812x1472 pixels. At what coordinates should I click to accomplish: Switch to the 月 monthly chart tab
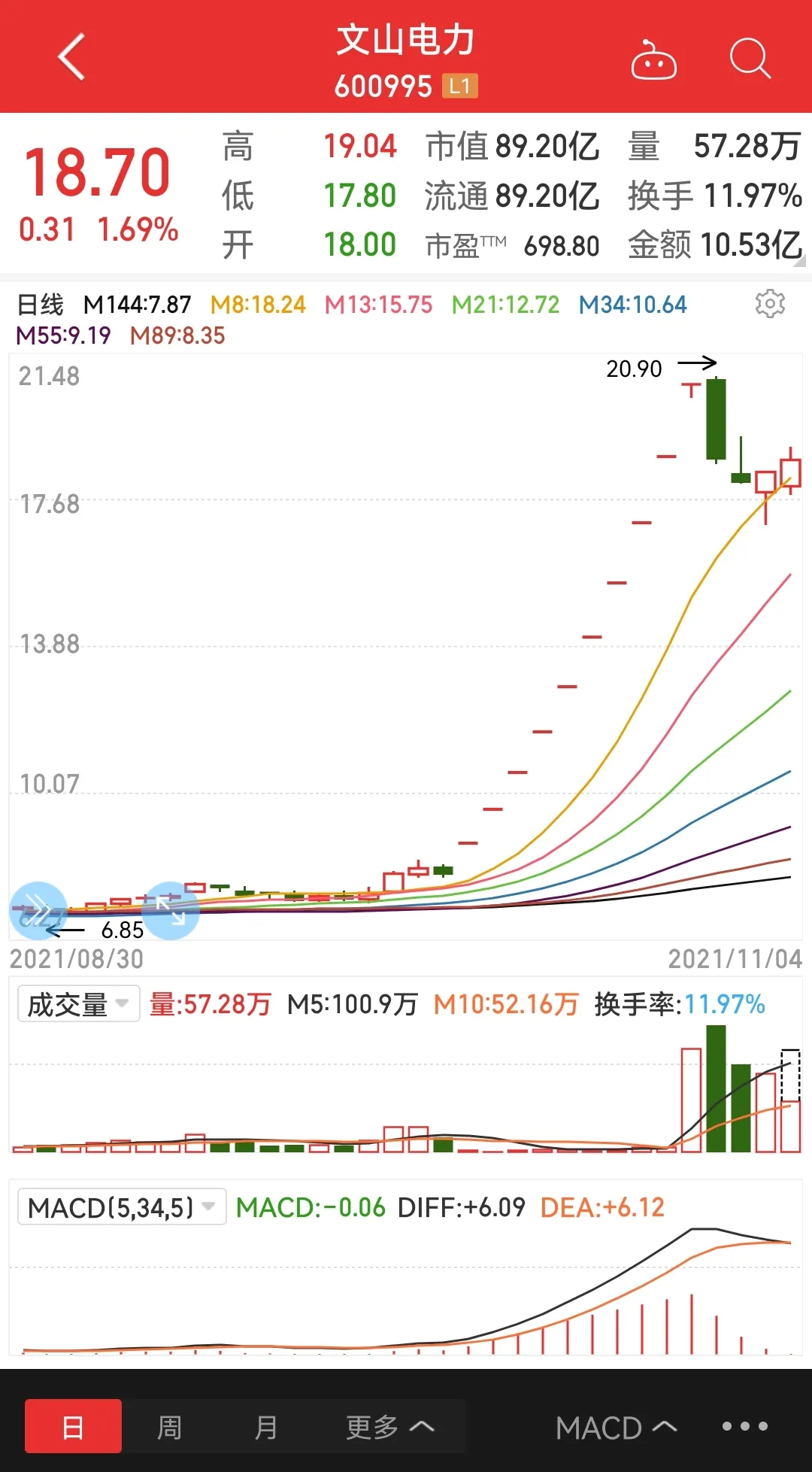click(266, 1426)
